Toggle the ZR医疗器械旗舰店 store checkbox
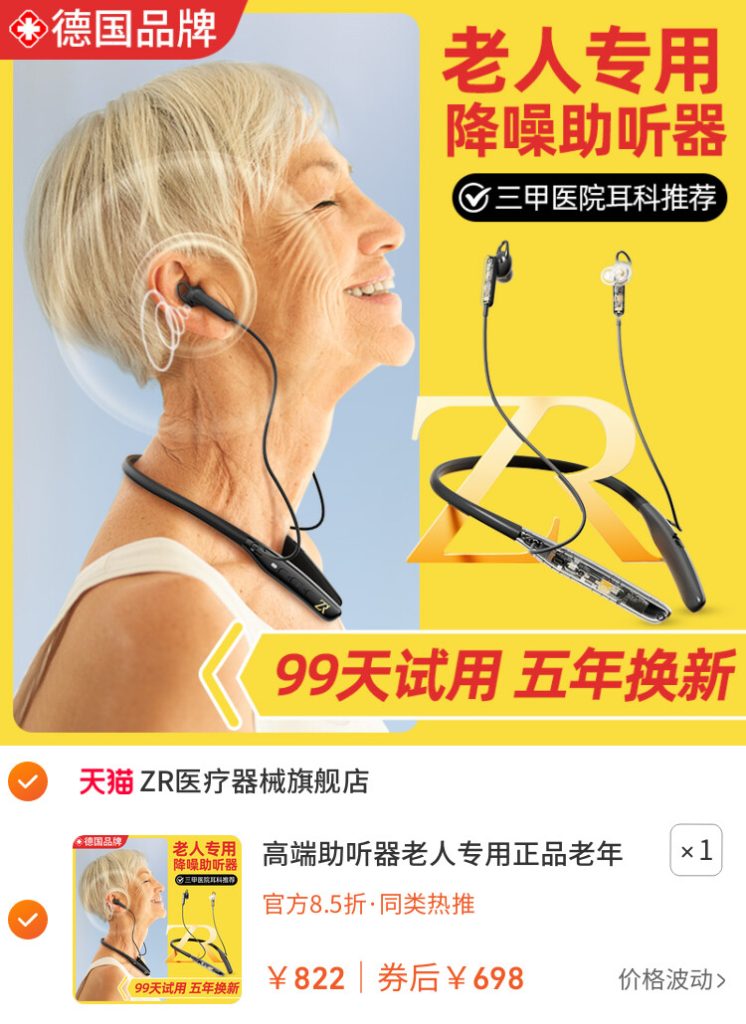Screen dimensions: 746x1024 tap(28, 781)
